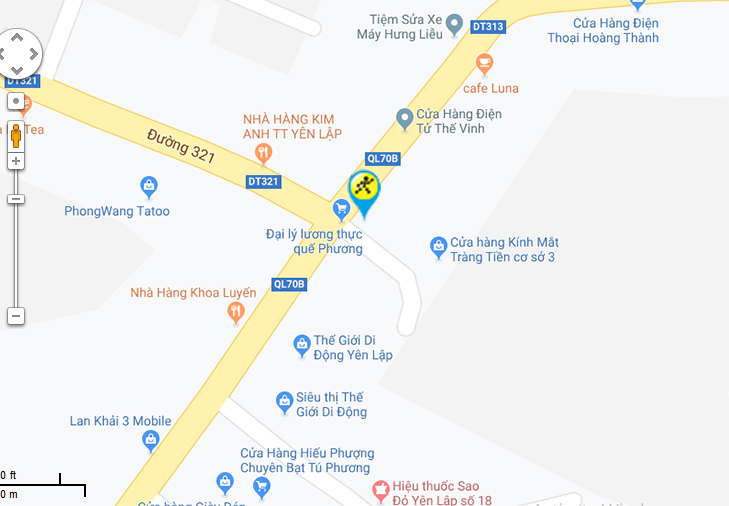Image resolution: width=729 pixels, height=506 pixels.
Task: Open Siêu thị Thế Giới Di Động marker
Action: [x=284, y=402]
